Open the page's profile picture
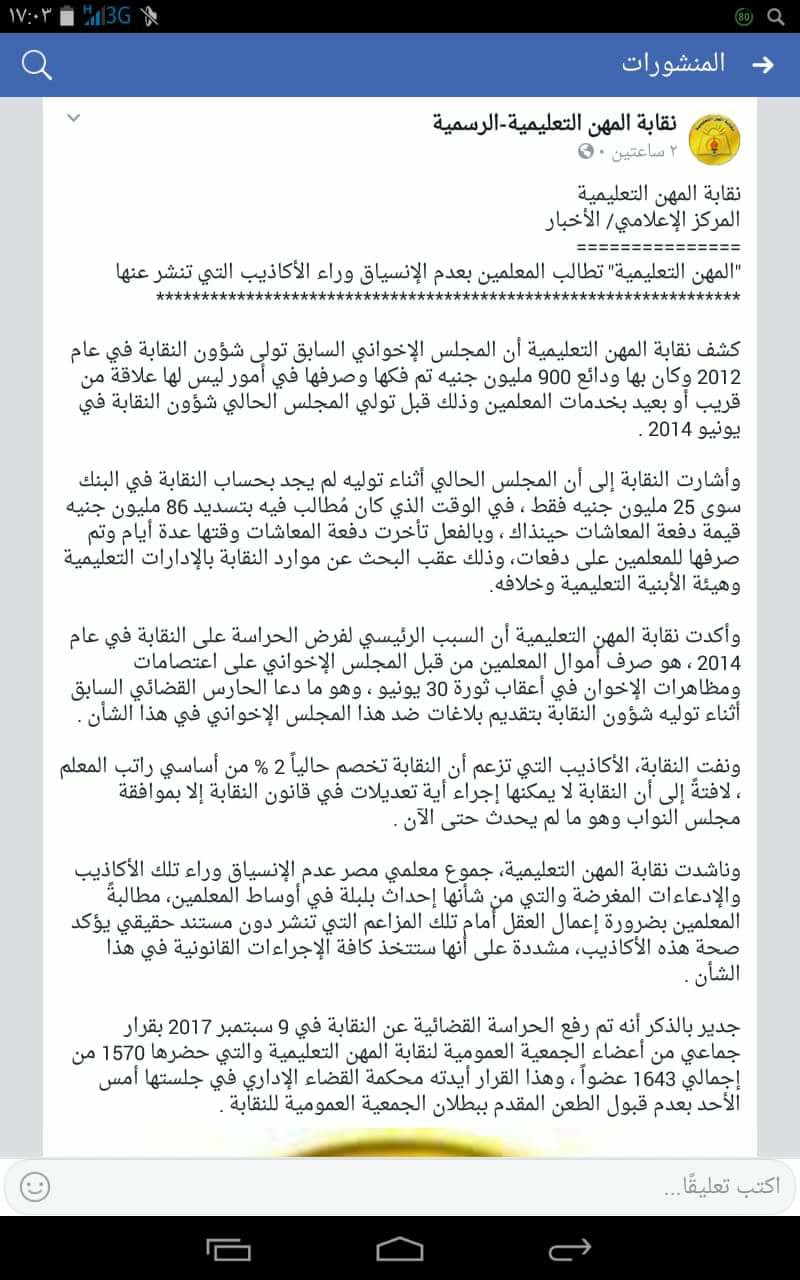800x1280 pixels. [716, 136]
